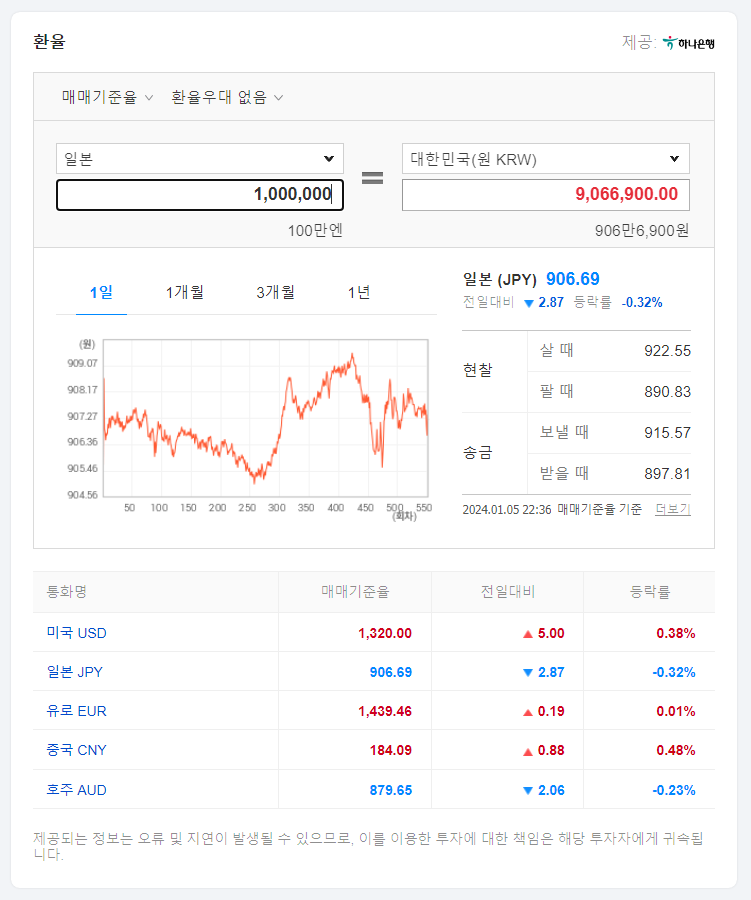
Task: Click the 1,000,000 amount input field
Action: (200, 194)
